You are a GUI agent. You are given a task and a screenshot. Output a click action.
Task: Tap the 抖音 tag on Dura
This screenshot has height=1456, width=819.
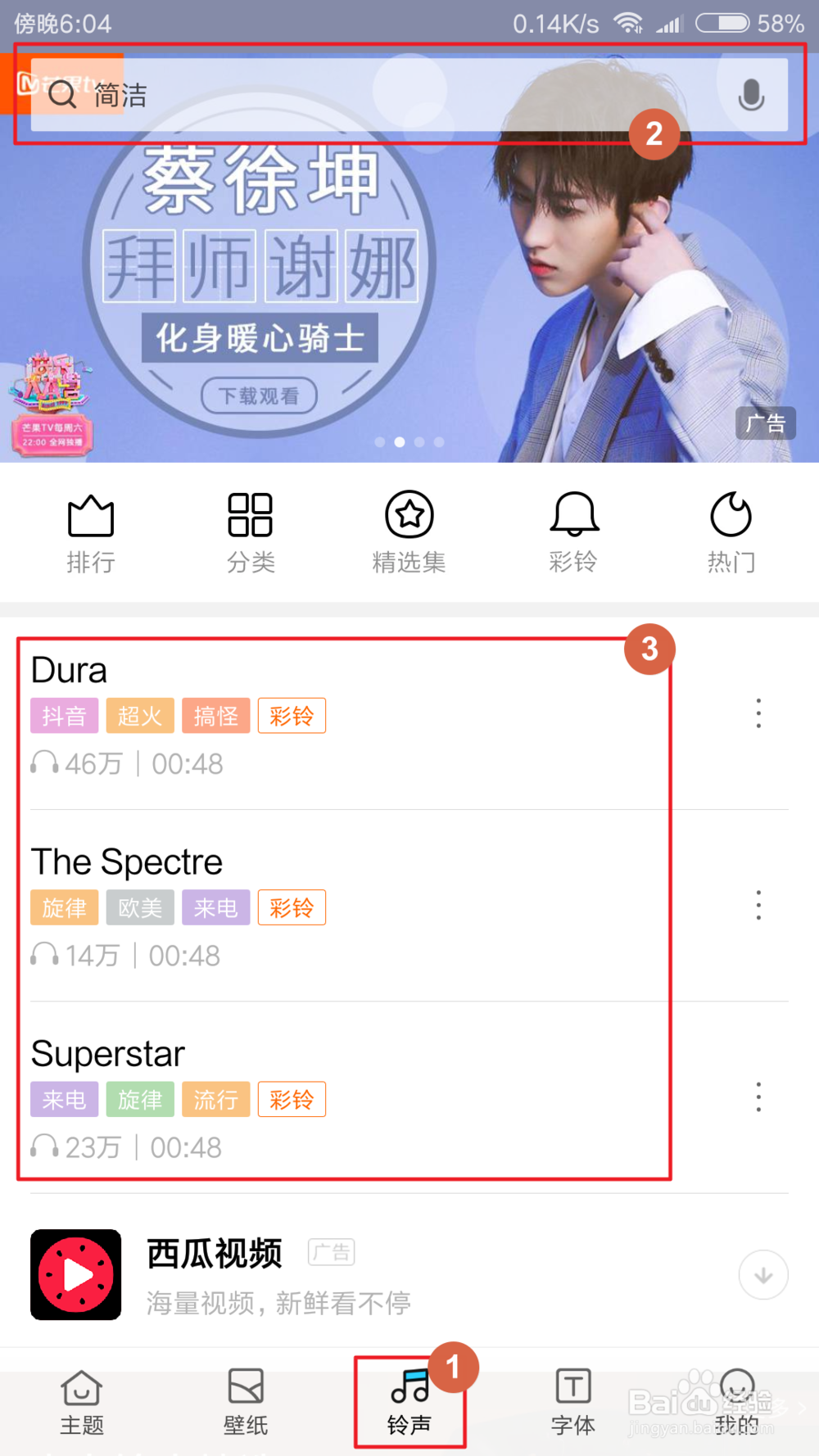(x=64, y=715)
